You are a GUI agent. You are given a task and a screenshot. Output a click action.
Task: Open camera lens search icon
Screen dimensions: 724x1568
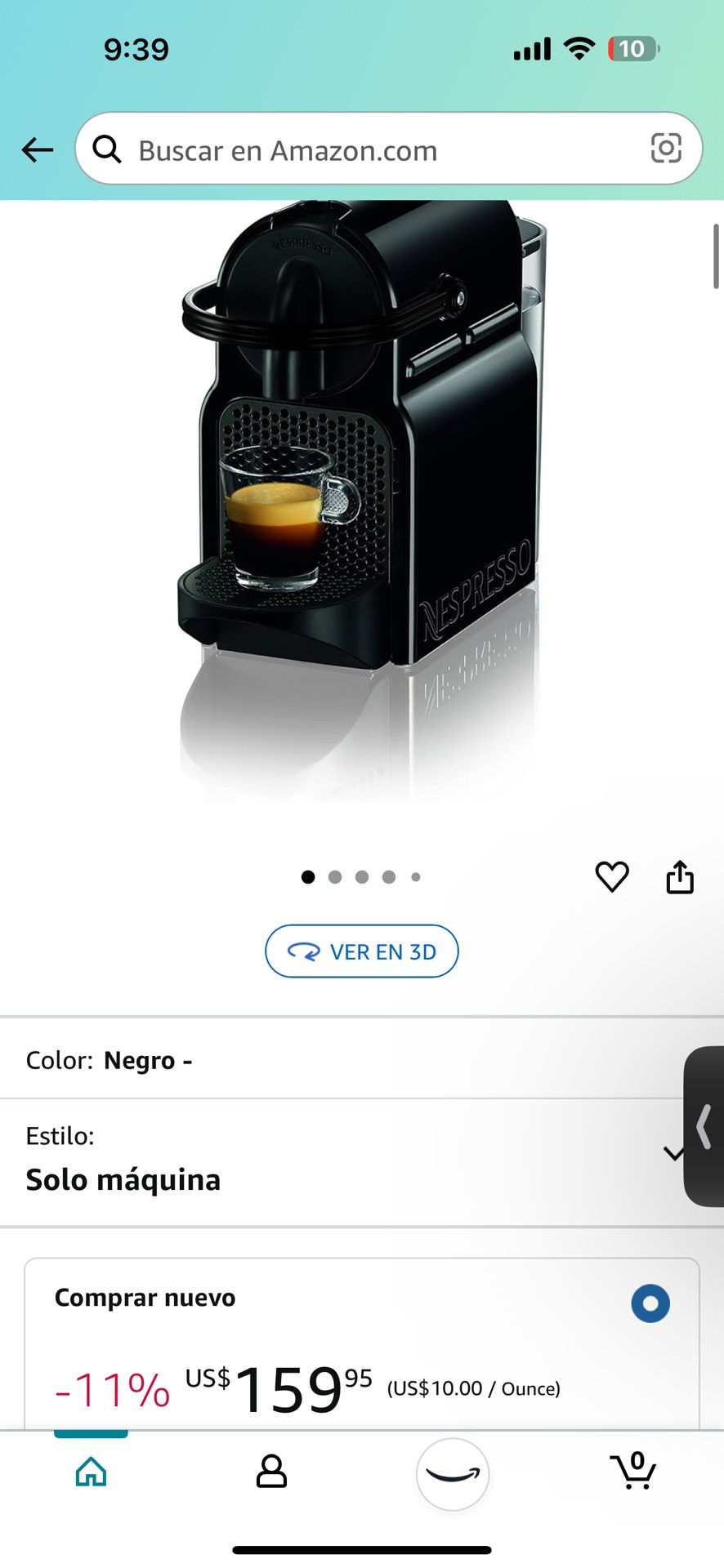665,149
